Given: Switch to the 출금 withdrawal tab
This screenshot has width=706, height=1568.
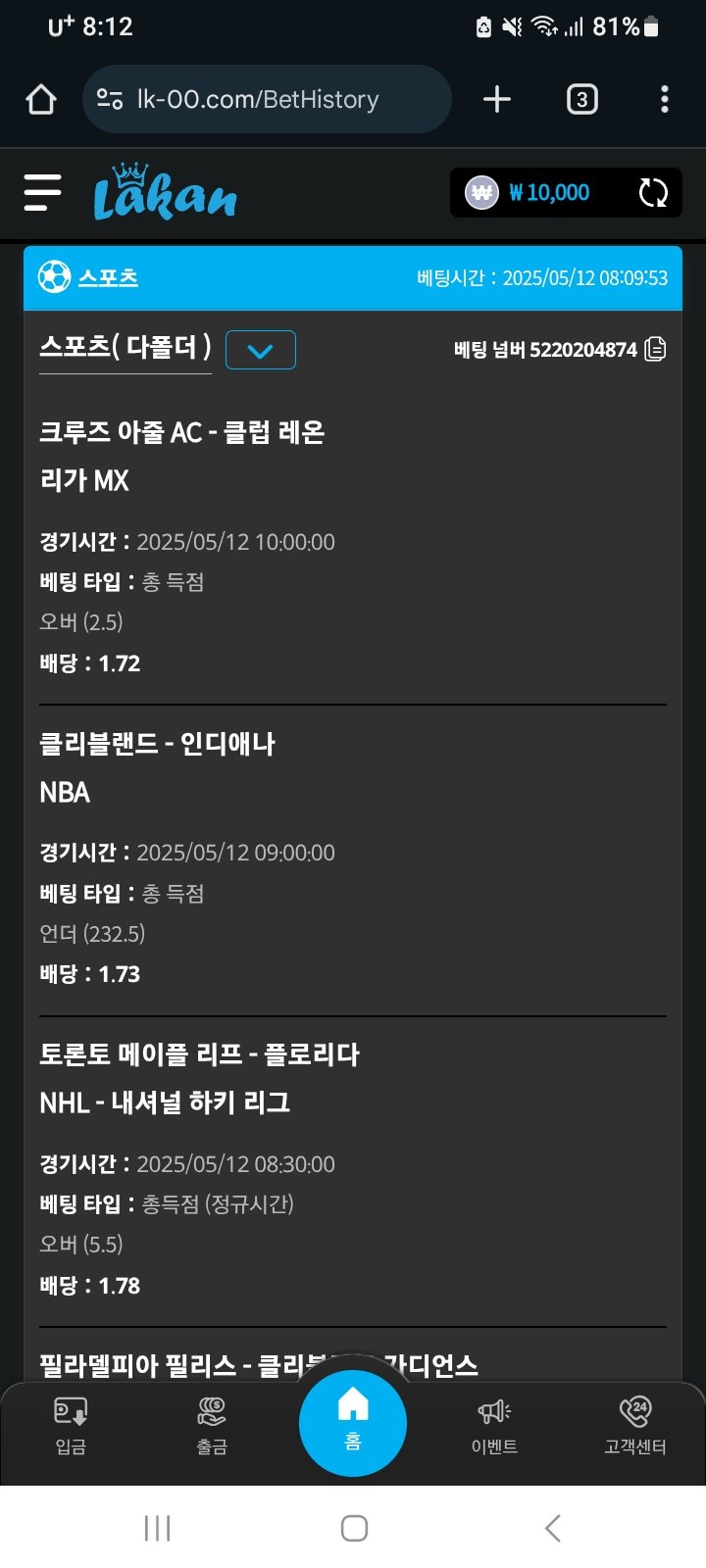Looking at the screenshot, I should point(212,1425).
